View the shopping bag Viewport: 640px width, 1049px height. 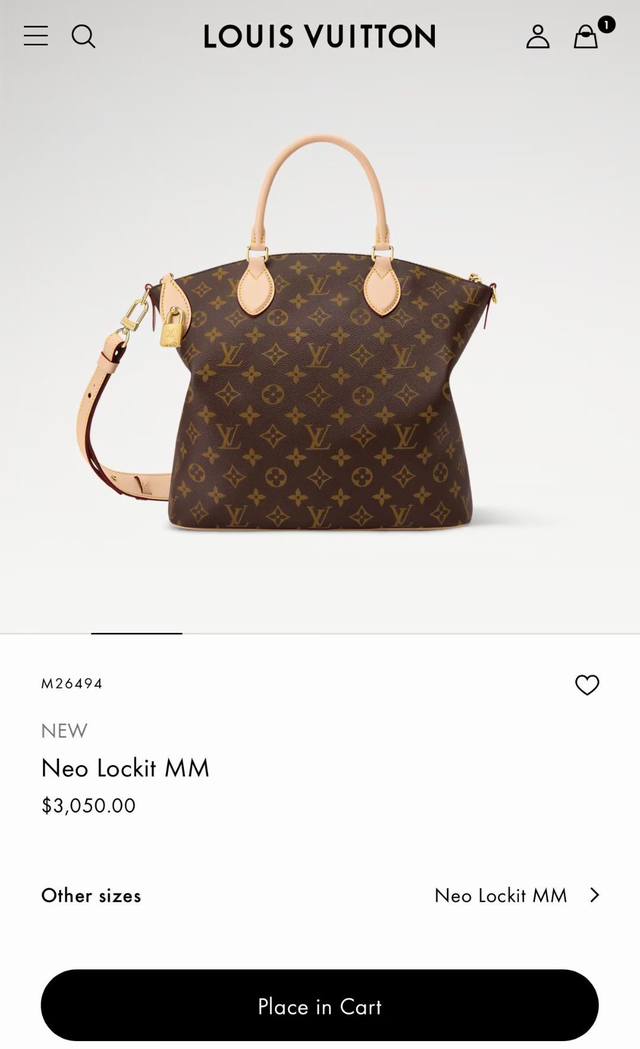click(586, 37)
